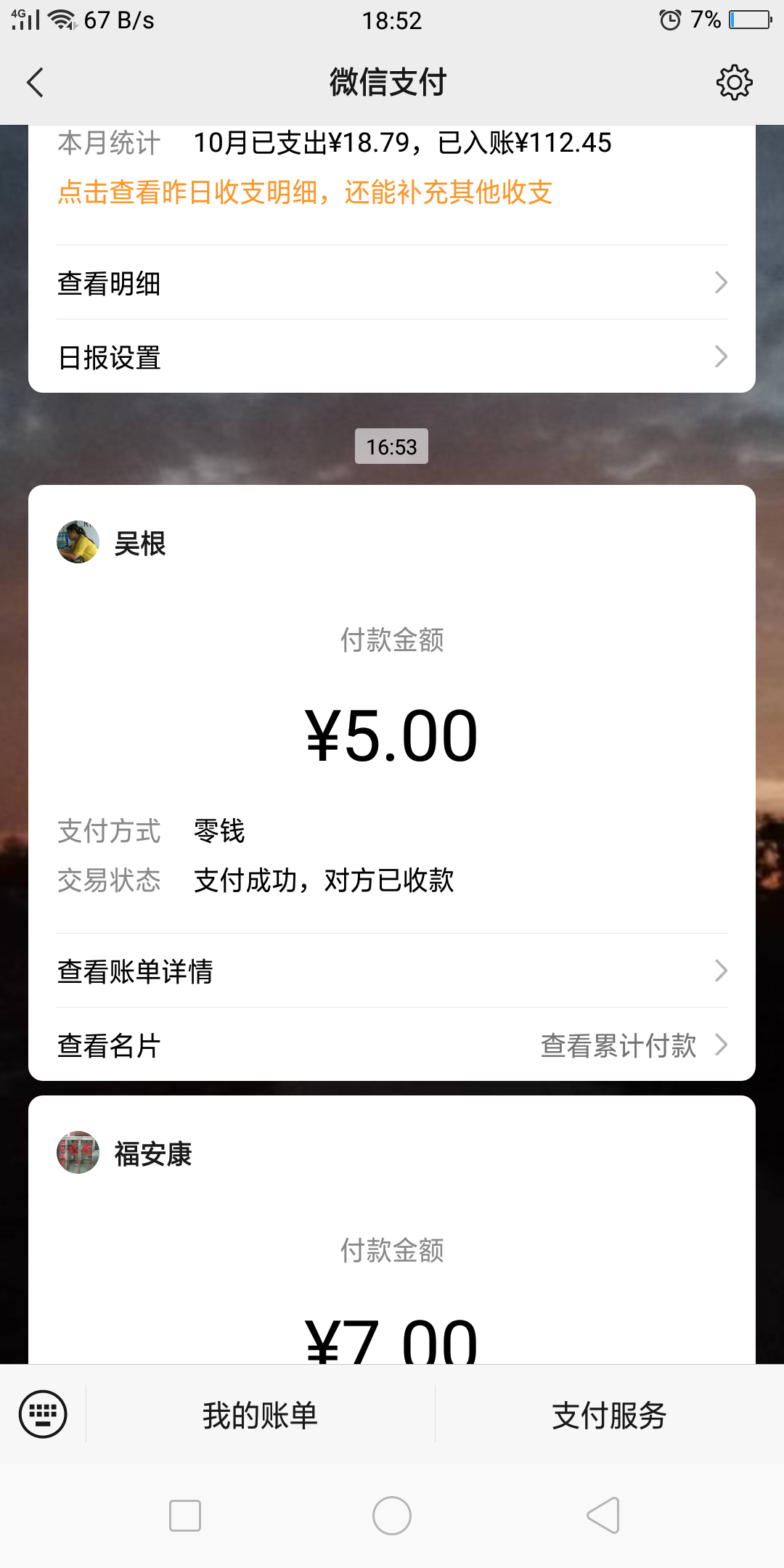Open the settings gear icon

tap(734, 82)
